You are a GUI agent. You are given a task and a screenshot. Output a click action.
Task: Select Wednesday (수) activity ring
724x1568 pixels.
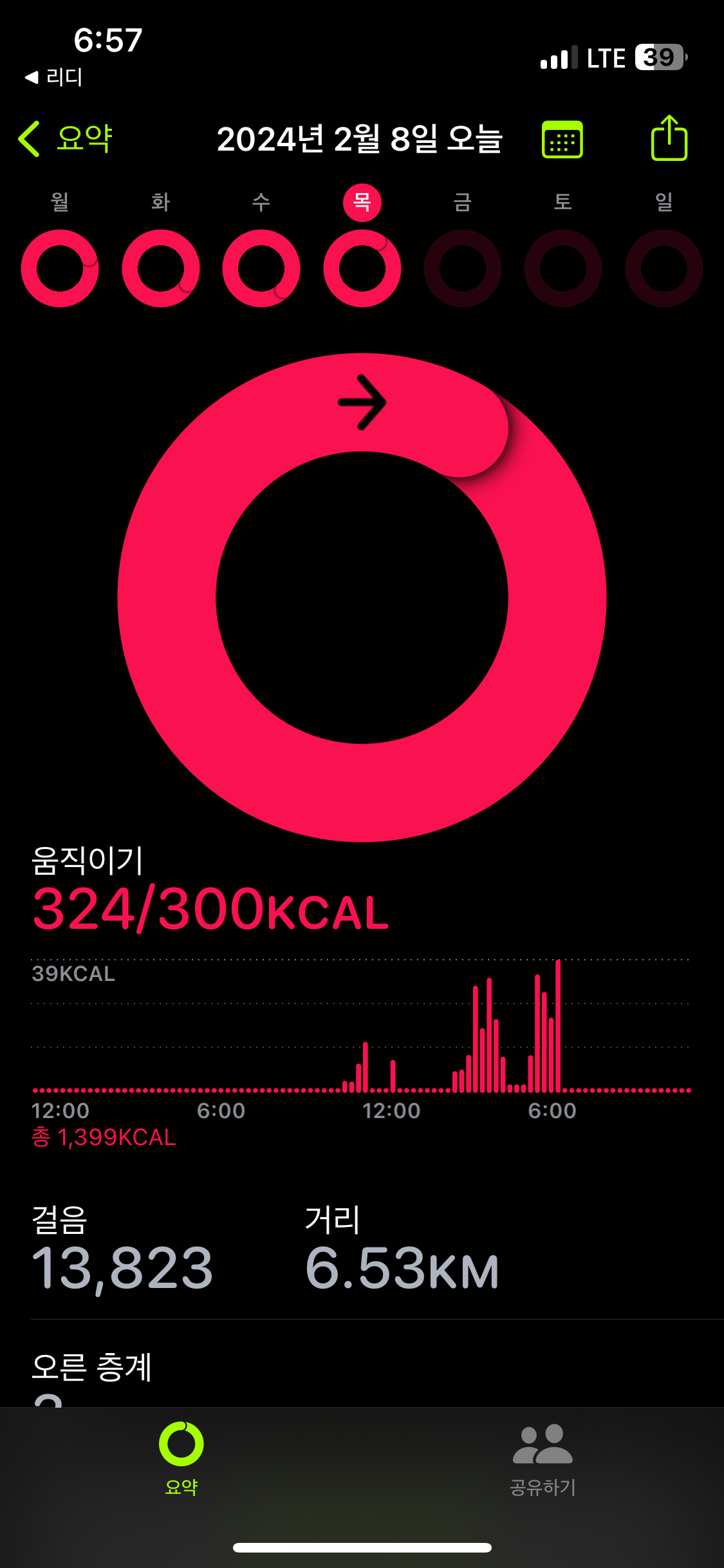coord(261,268)
